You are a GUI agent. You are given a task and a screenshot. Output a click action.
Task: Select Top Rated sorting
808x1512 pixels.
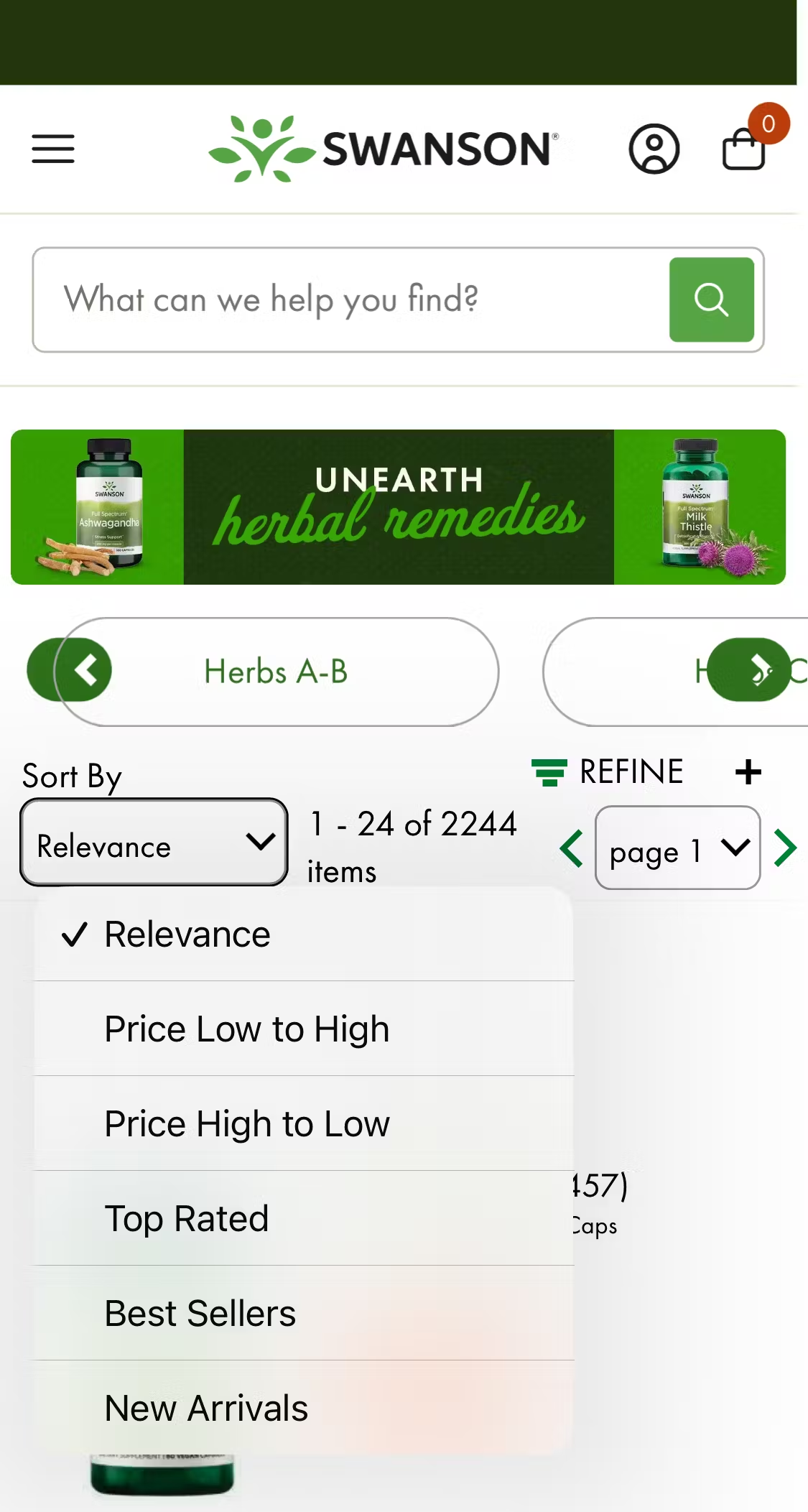[187, 1218]
